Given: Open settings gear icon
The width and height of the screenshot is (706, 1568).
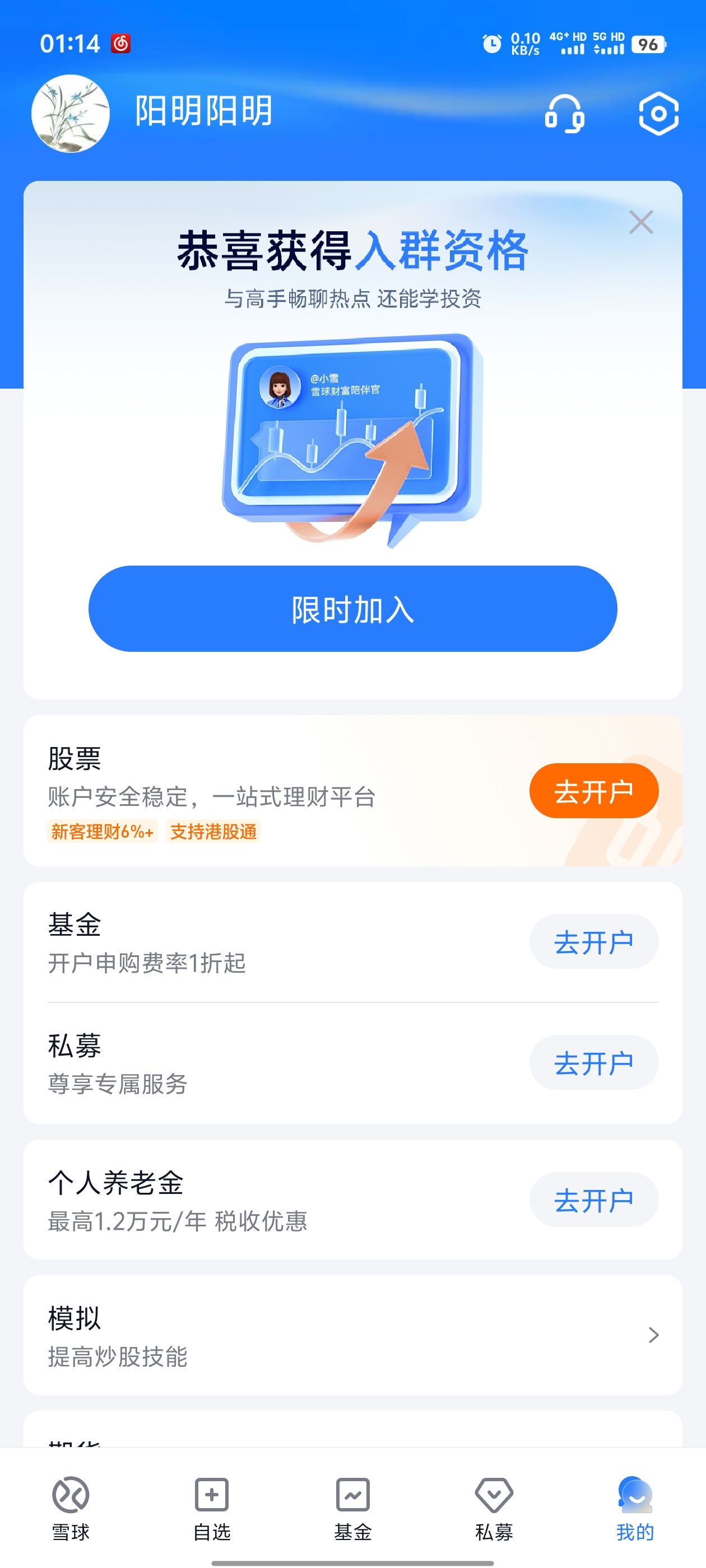Looking at the screenshot, I should [658, 114].
